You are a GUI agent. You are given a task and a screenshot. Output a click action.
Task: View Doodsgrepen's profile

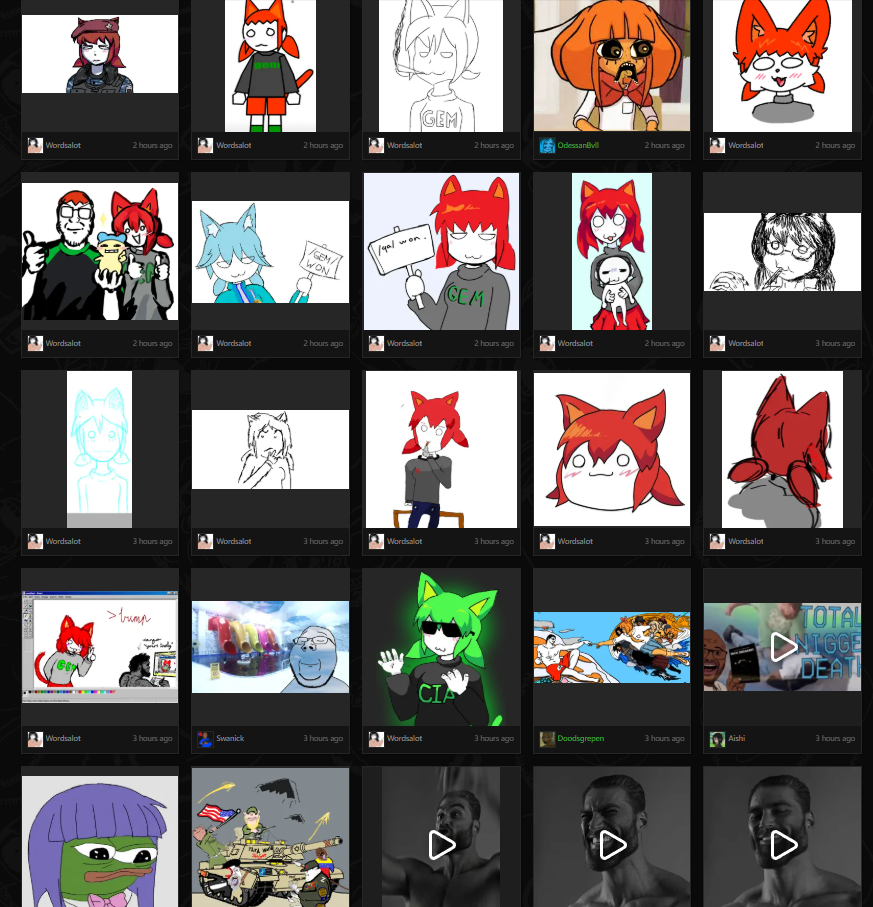580,739
